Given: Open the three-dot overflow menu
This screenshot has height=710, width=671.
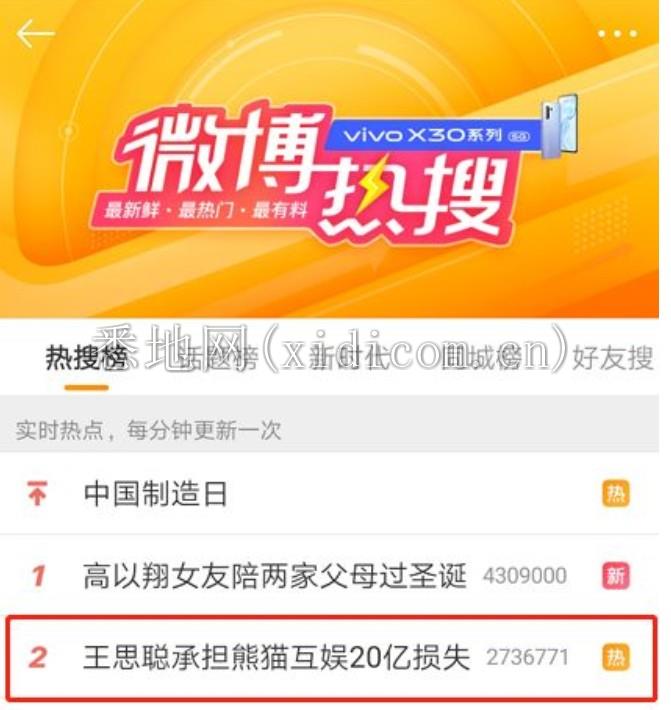Looking at the screenshot, I should 617,34.
